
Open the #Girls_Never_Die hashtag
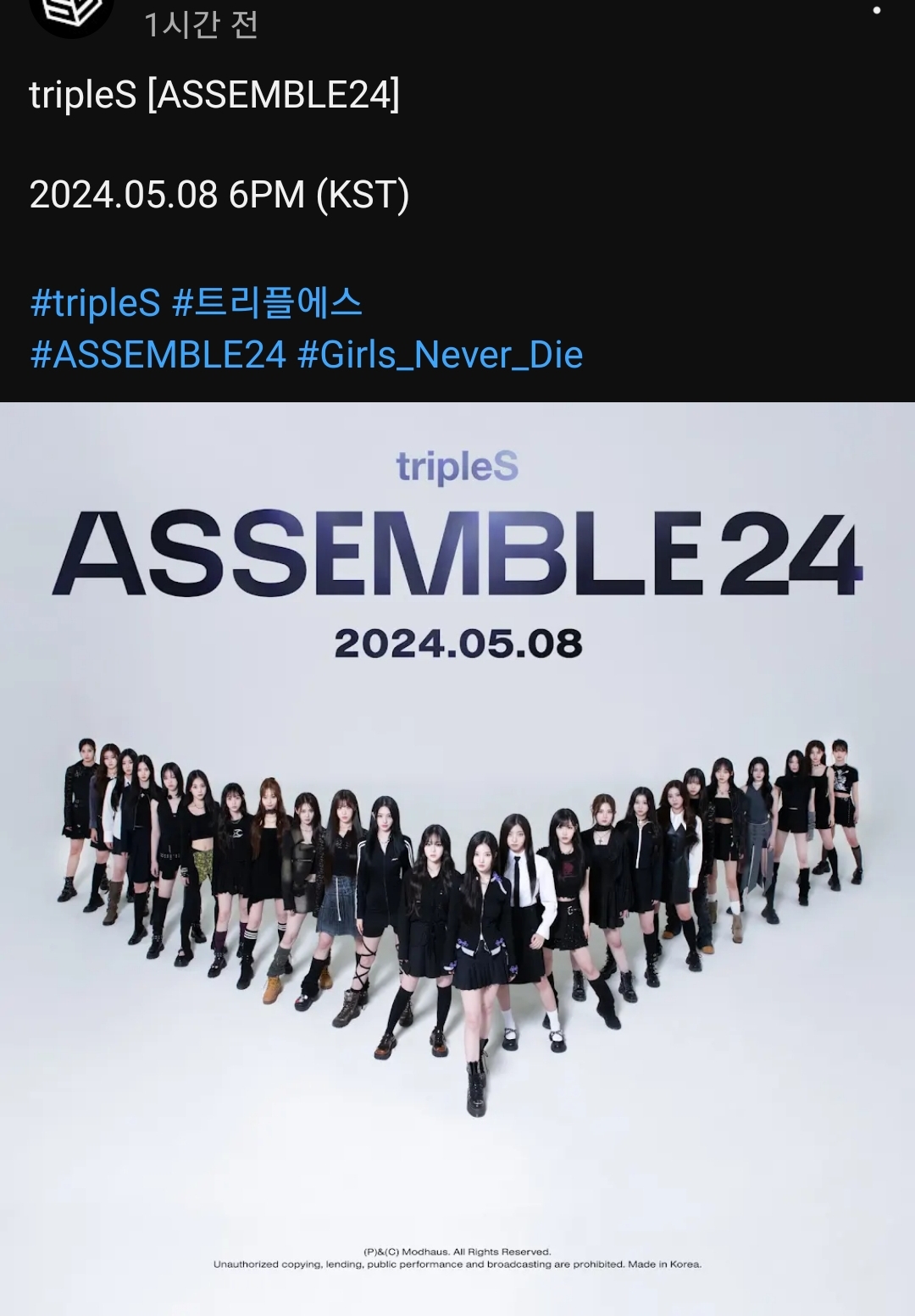tap(441, 355)
